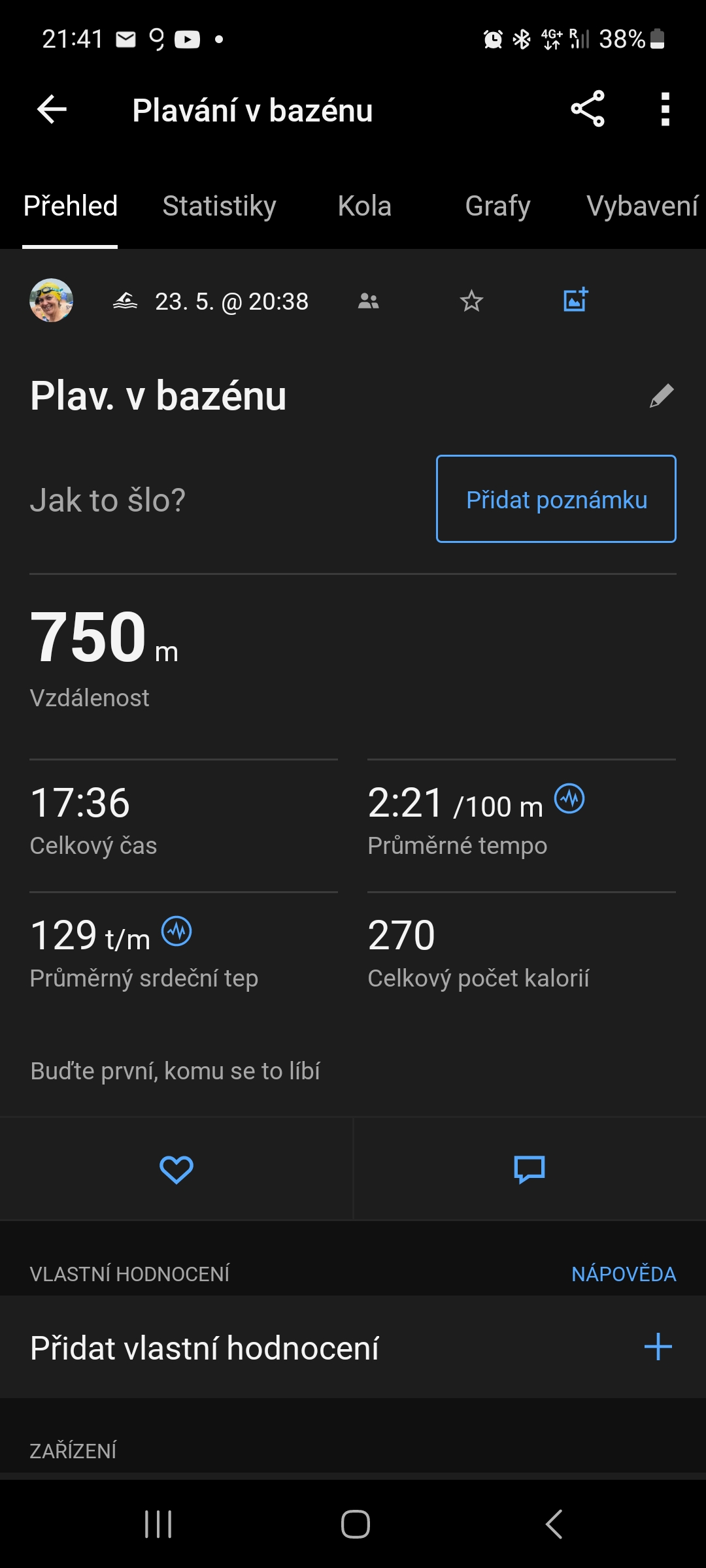Open the Grafy tab
This screenshot has height=1568, width=706.
[497, 206]
